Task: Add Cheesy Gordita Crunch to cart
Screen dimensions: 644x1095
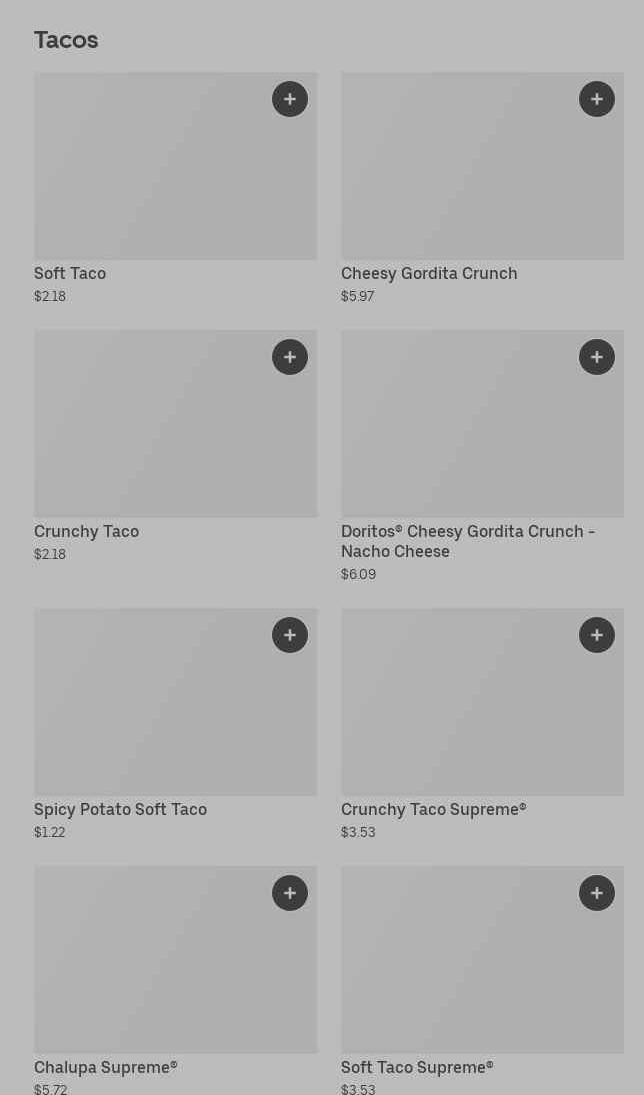Action: click(597, 99)
